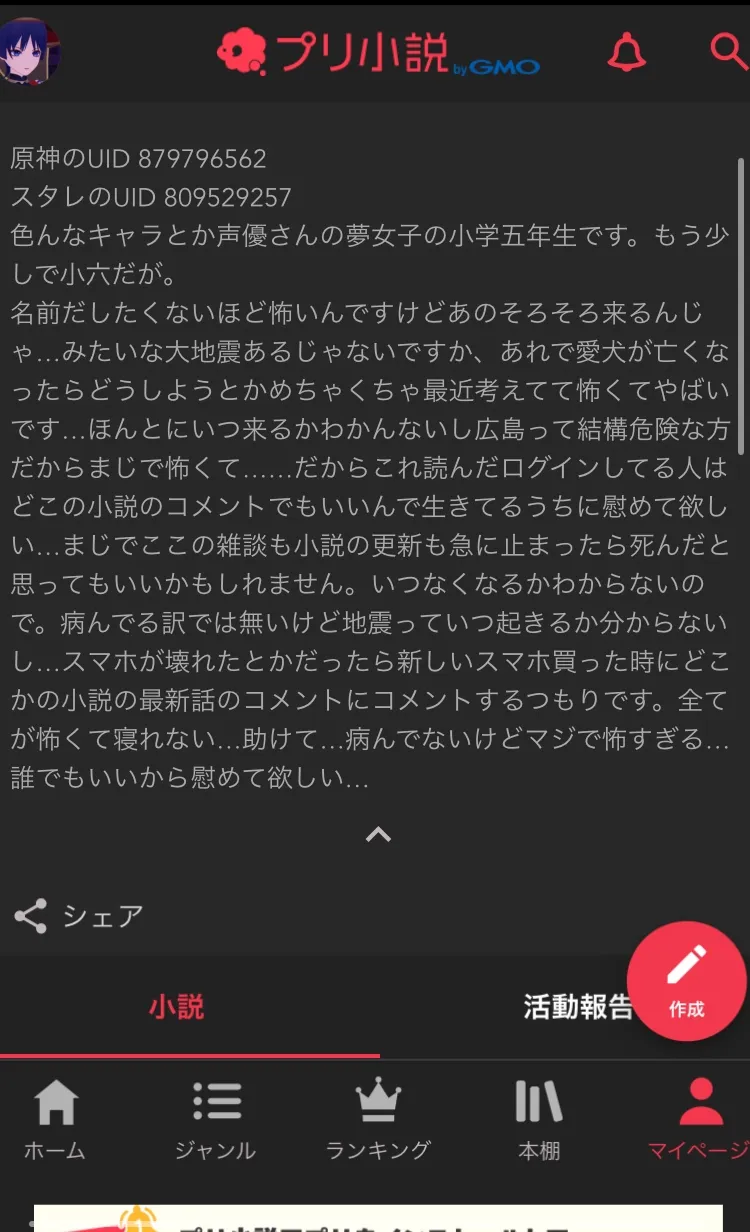Collapse the profile bio with the chevron
The width and height of the screenshot is (750, 1232).
pos(377,833)
